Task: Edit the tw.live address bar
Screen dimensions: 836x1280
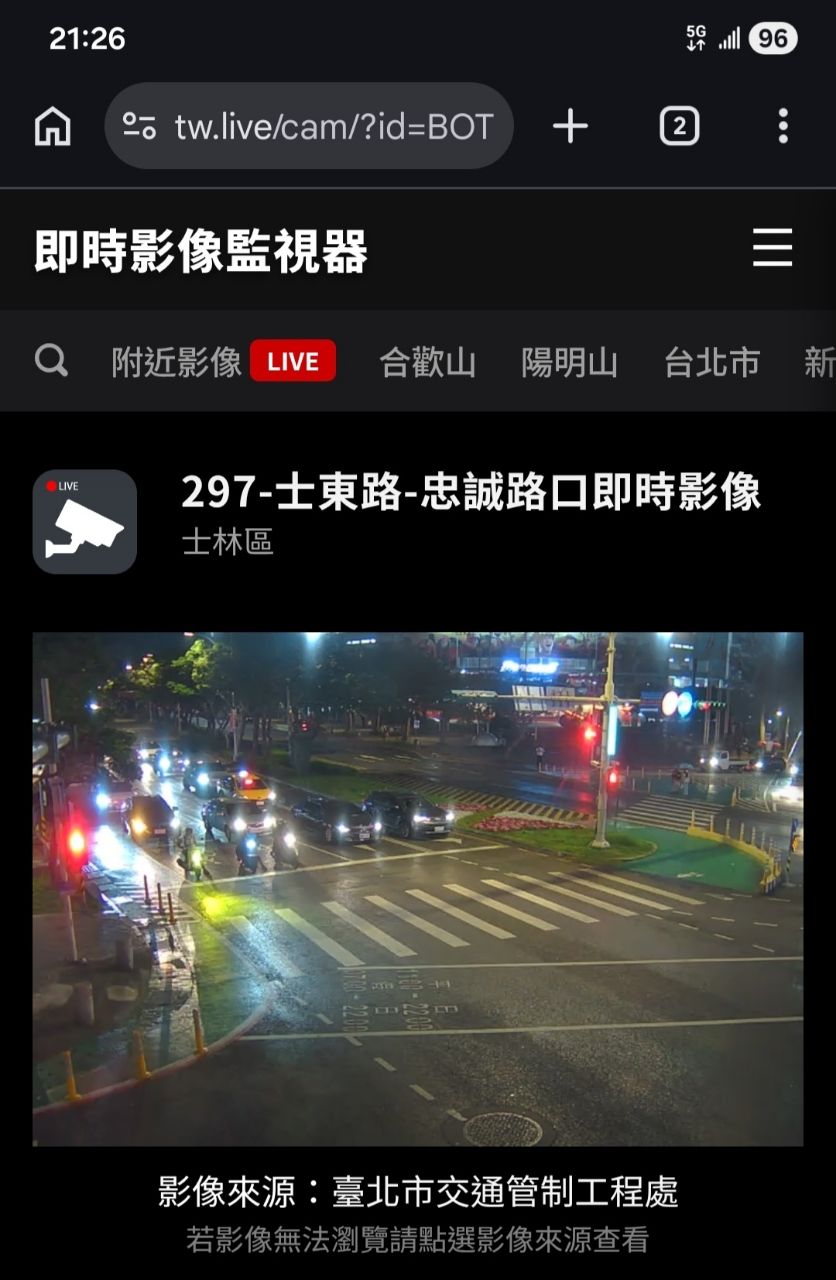Action: point(333,127)
